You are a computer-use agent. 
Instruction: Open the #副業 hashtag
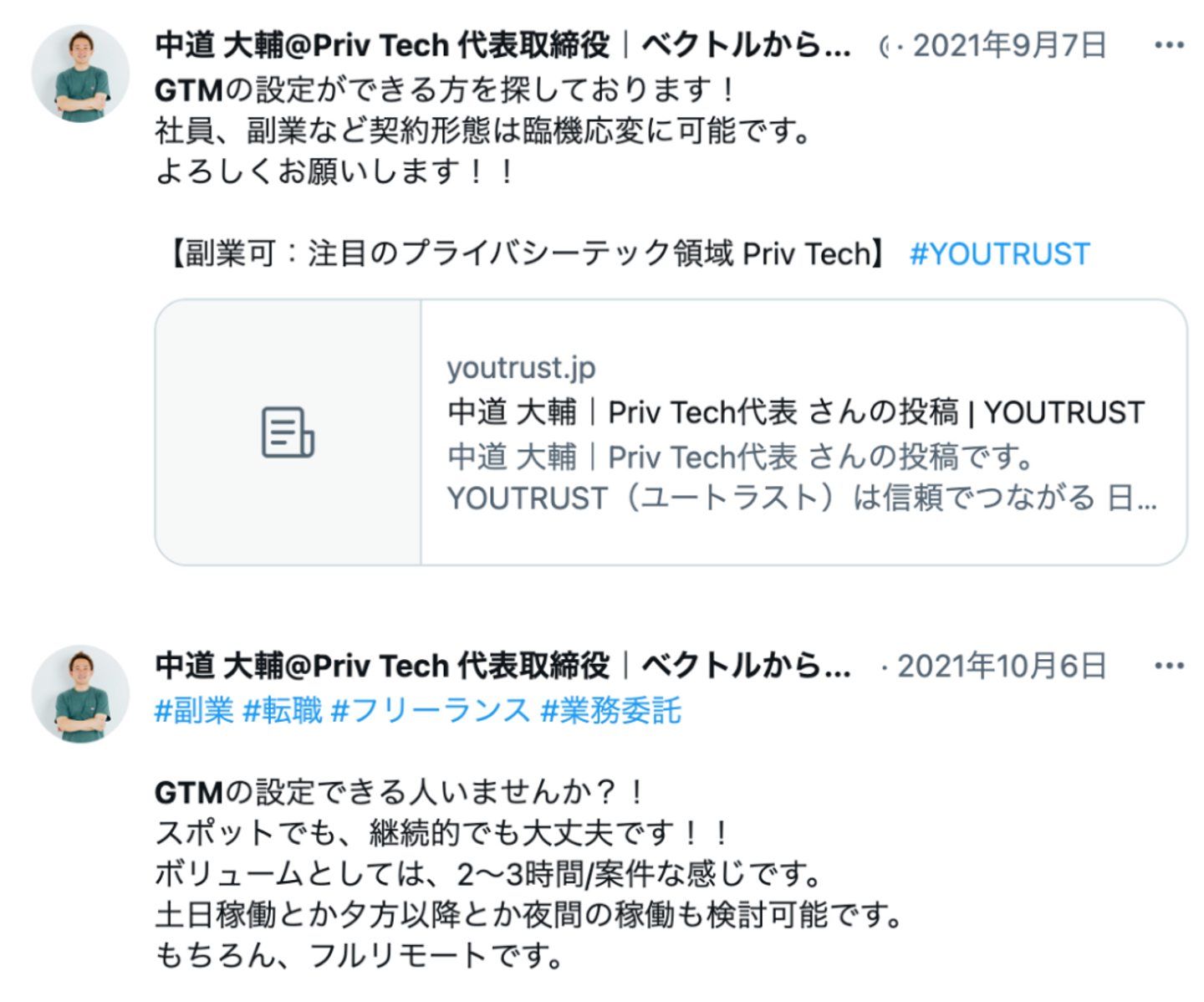194,711
